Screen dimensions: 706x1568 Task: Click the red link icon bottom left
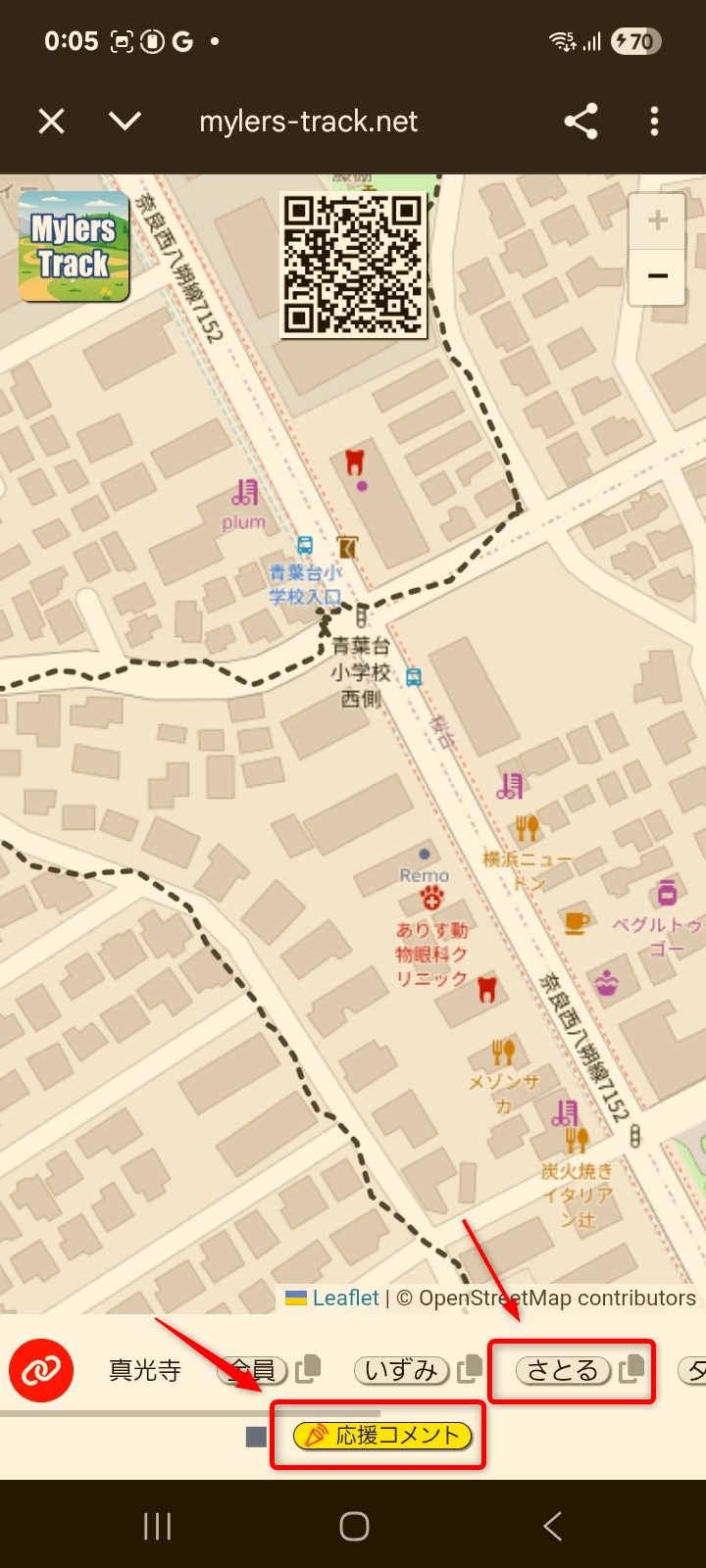click(40, 1371)
